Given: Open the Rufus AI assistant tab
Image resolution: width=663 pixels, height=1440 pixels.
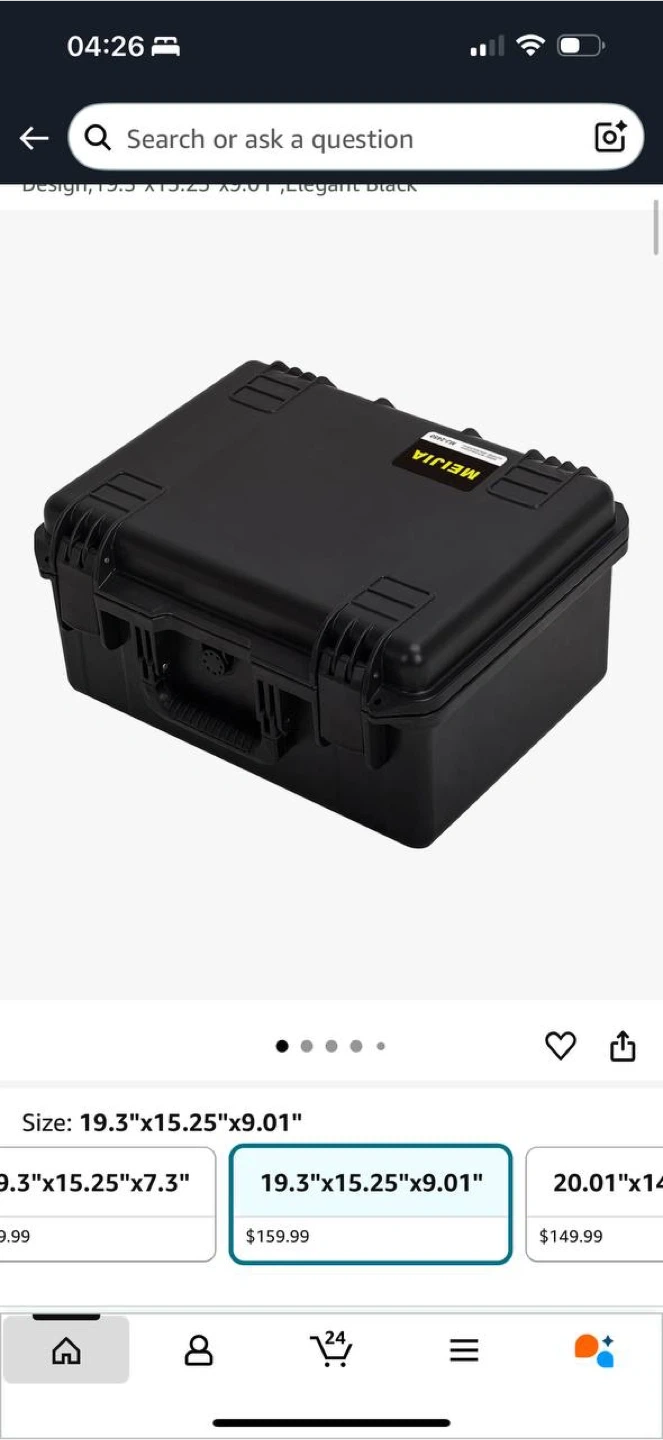Looking at the screenshot, I should 595,1351.
